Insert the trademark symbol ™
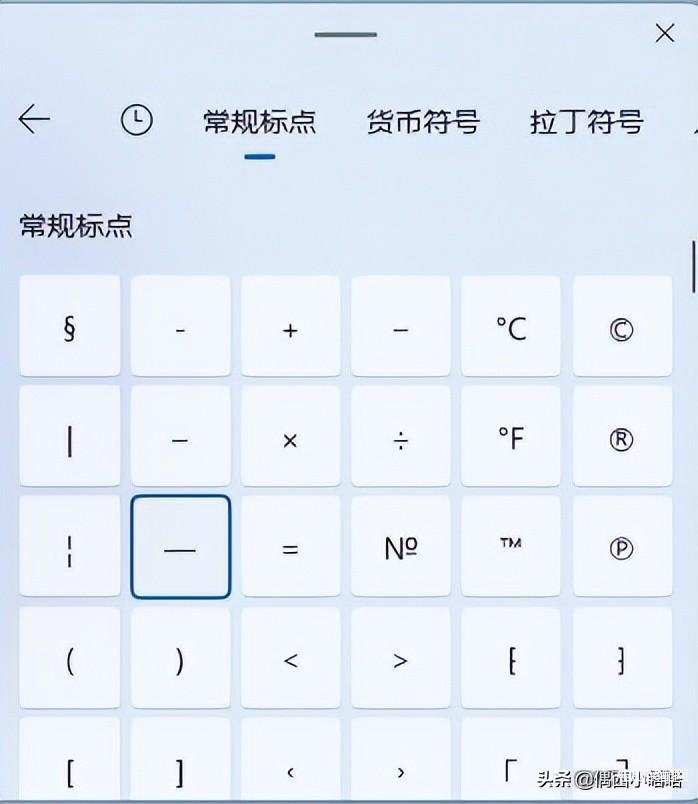The width and height of the screenshot is (698, 804). click(511, 547)
